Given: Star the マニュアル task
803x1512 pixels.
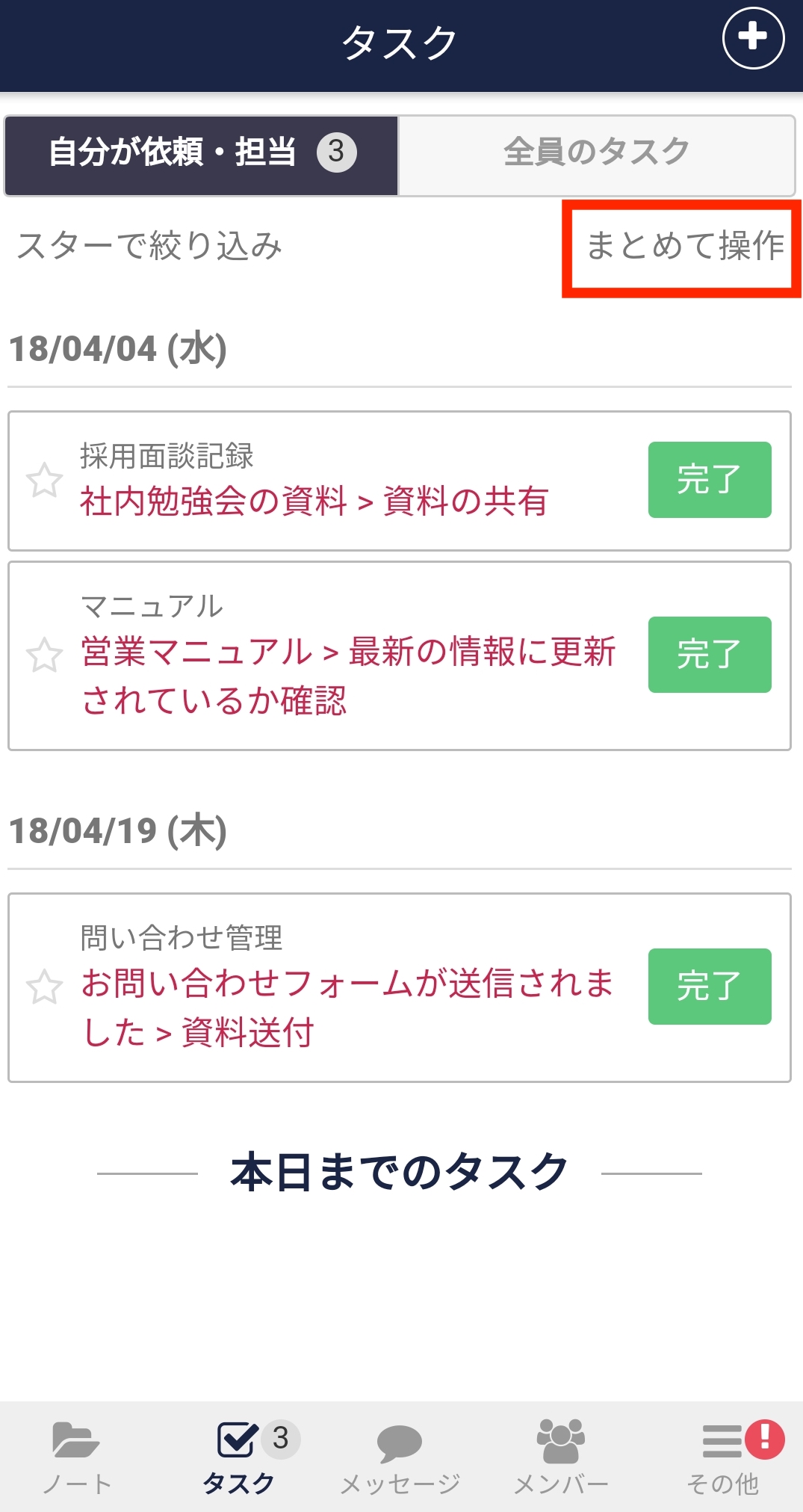Looking at the screenshot, I should pos(44,655).
